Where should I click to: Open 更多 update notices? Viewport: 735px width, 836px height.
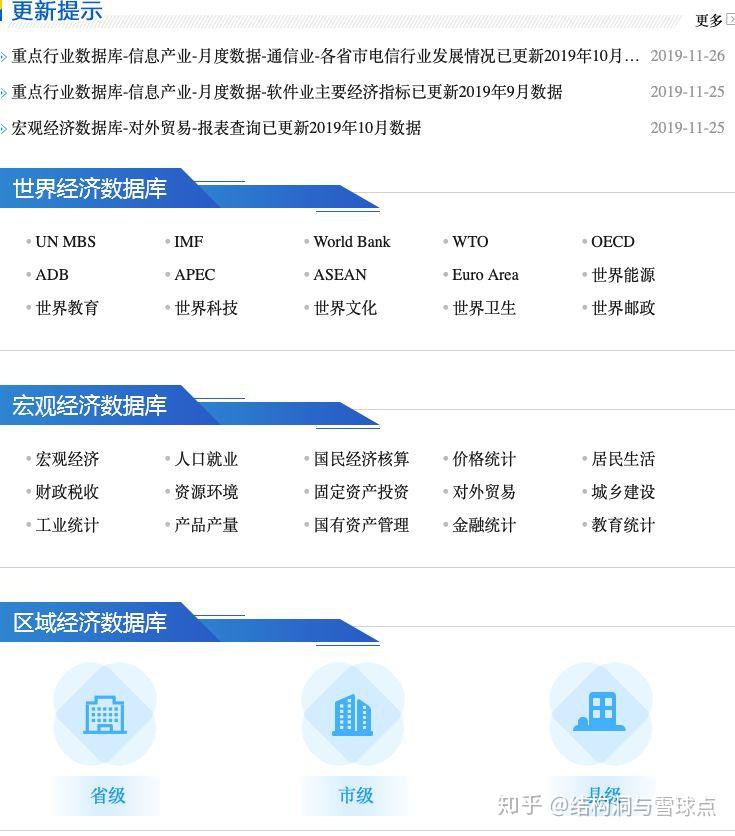(x=712, y=20)
